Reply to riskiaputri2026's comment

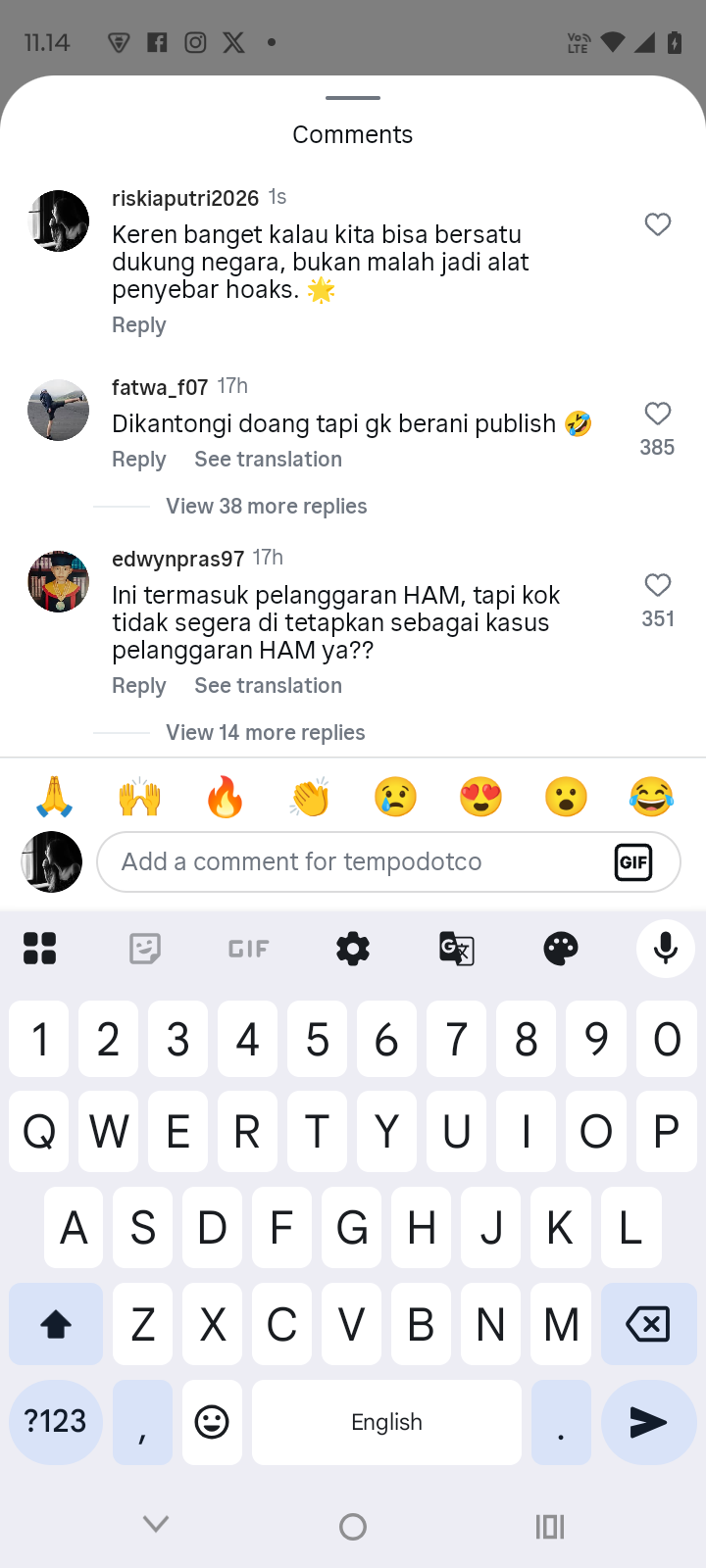coord(138,325)
